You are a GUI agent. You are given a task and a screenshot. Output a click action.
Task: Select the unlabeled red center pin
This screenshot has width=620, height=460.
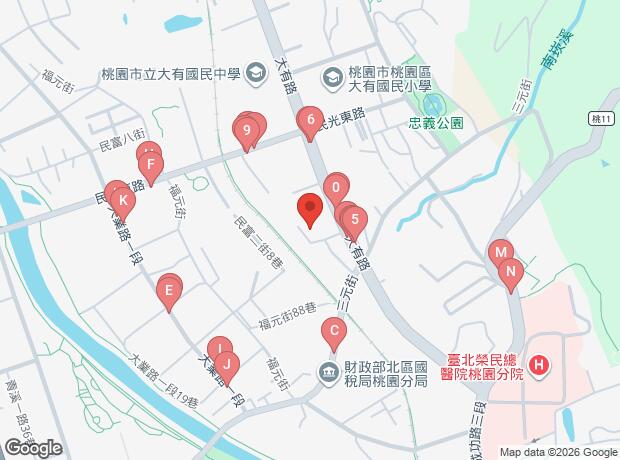click(310, 209)
